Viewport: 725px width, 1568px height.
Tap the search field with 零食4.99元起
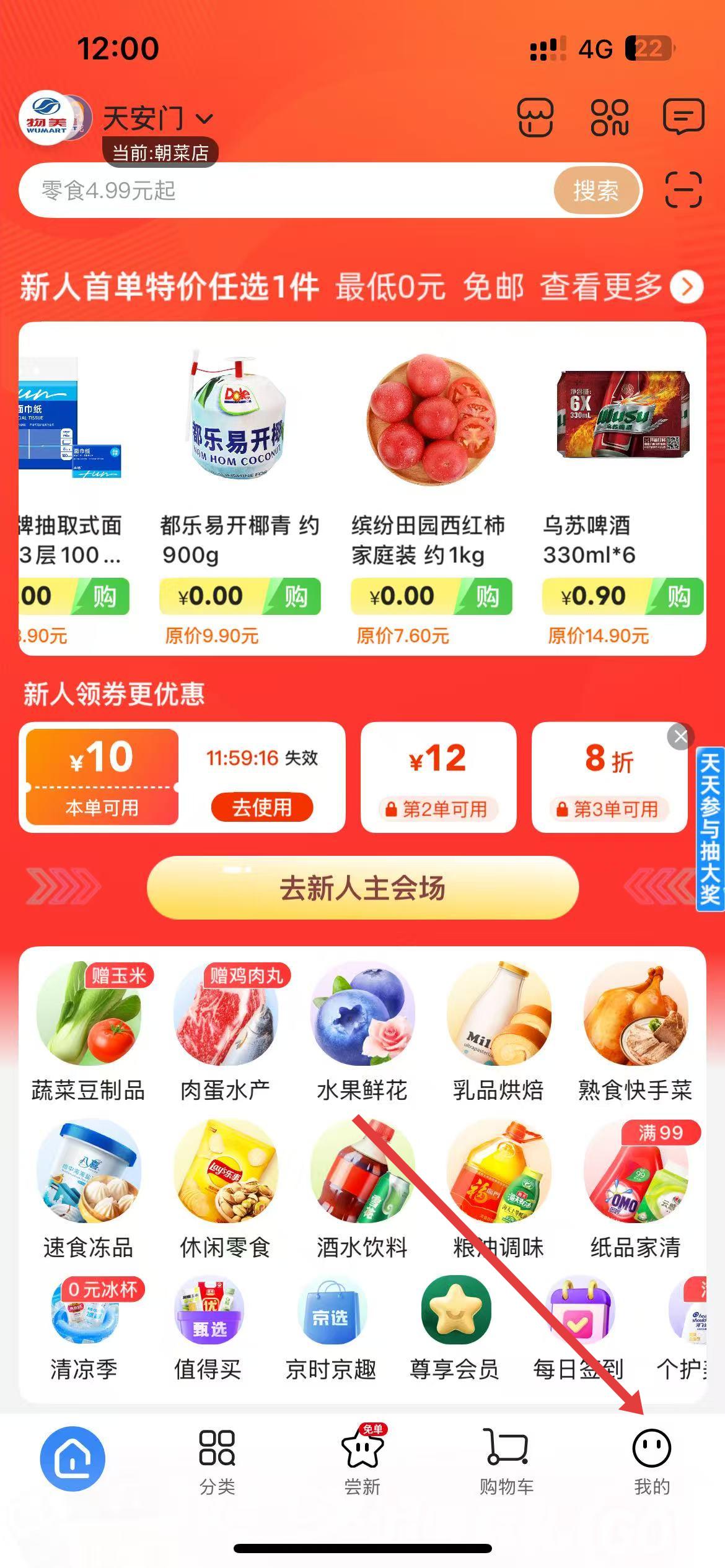tap(285, 190)
